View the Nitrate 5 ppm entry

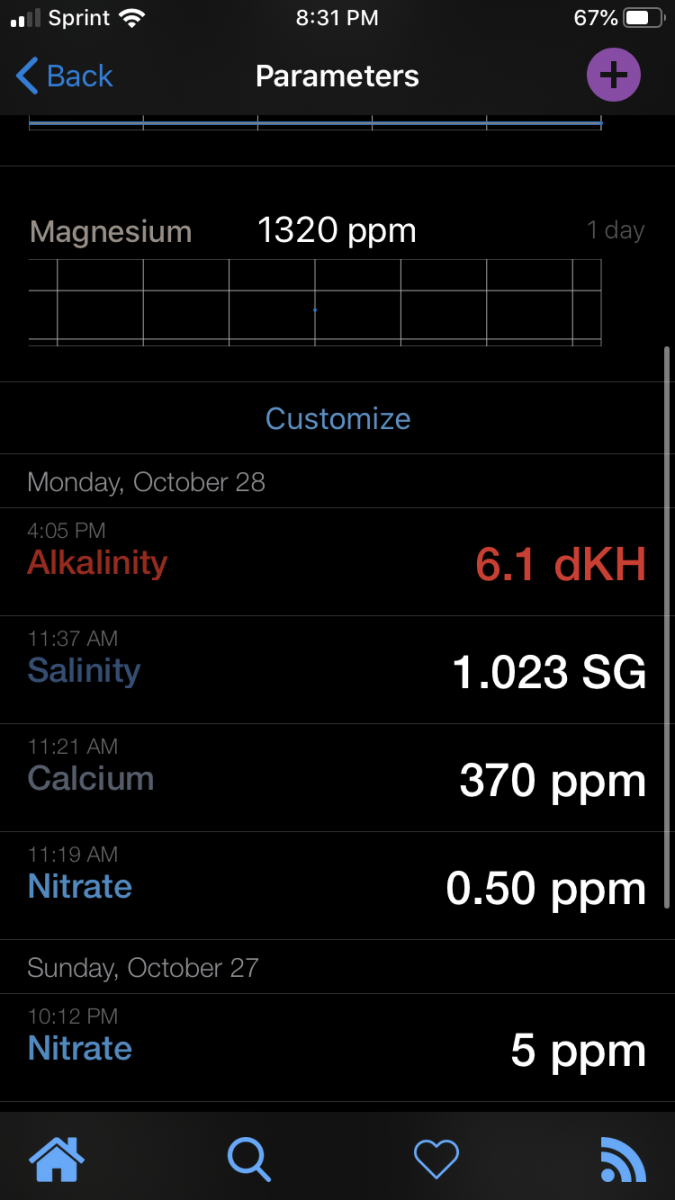337,1048
